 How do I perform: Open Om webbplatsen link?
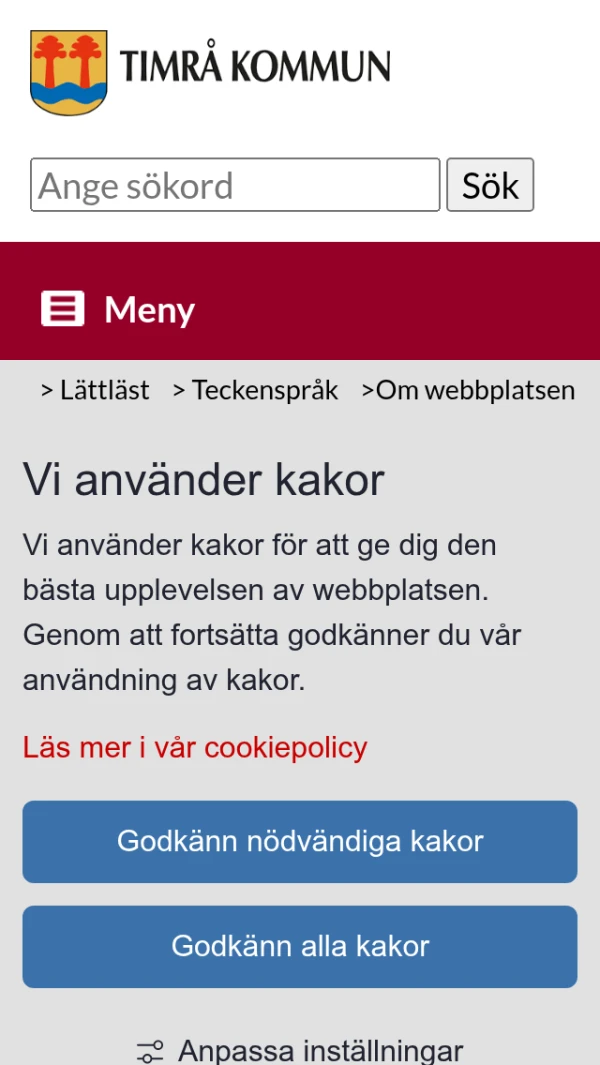[x=468, y=390]
